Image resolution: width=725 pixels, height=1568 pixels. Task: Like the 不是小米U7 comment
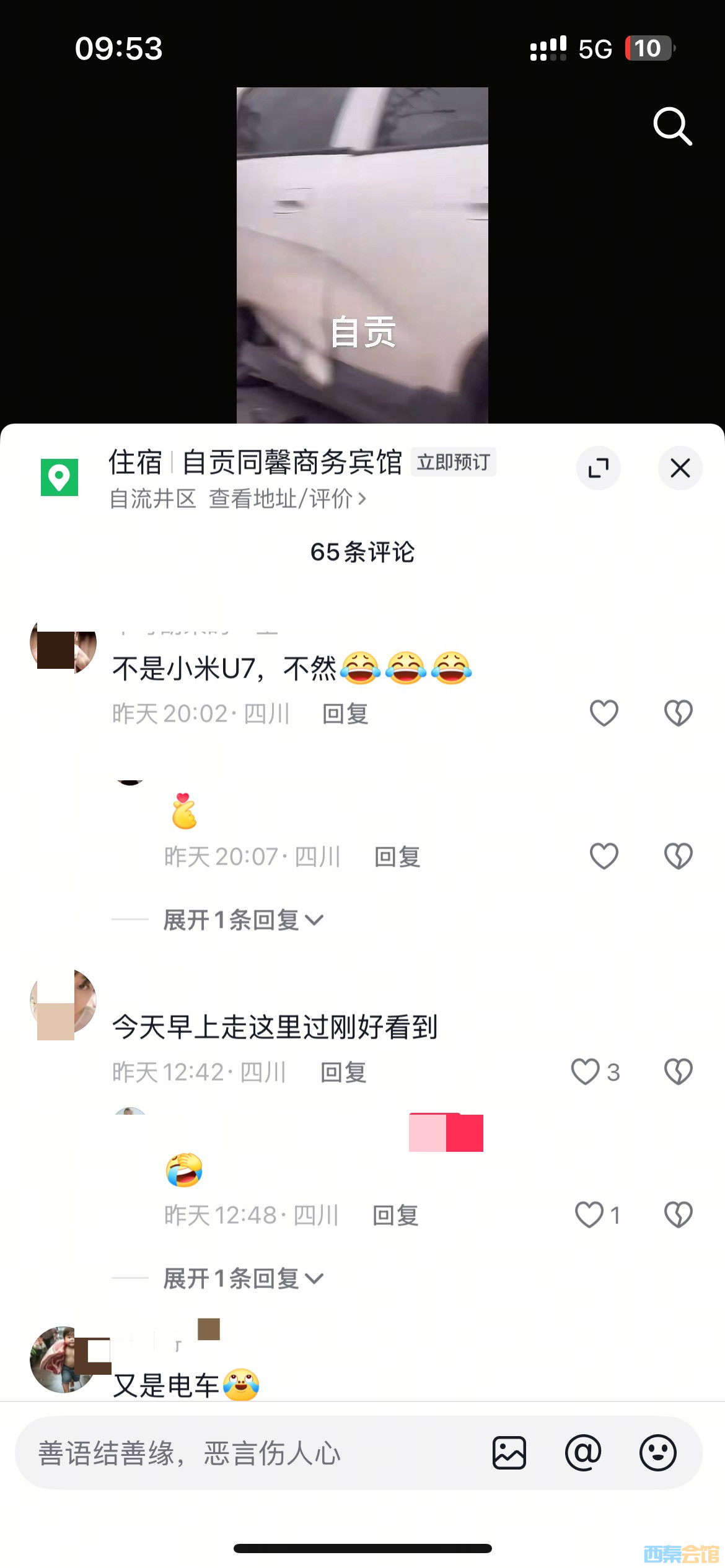[x=604, y=713]
